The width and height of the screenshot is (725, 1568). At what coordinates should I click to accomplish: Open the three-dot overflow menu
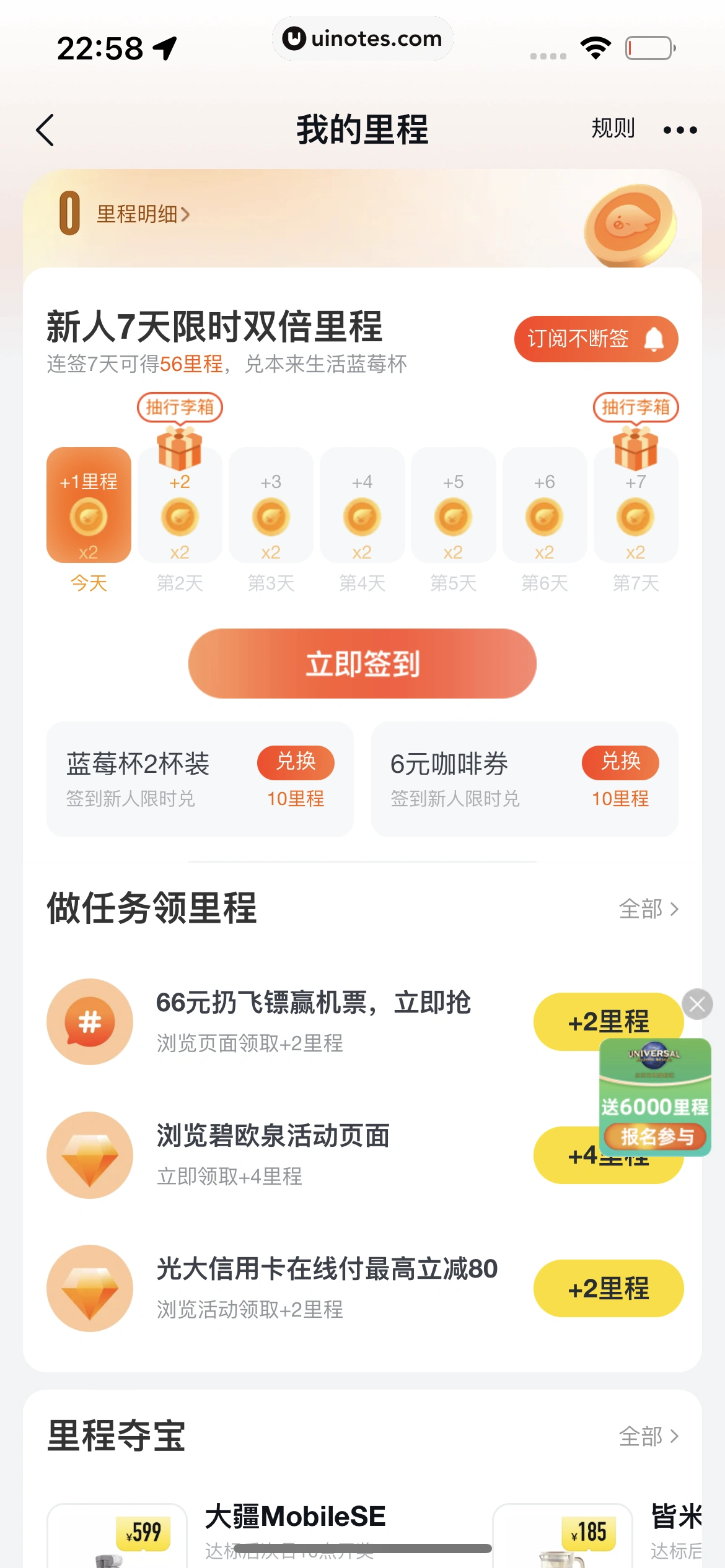click(680, 130)
